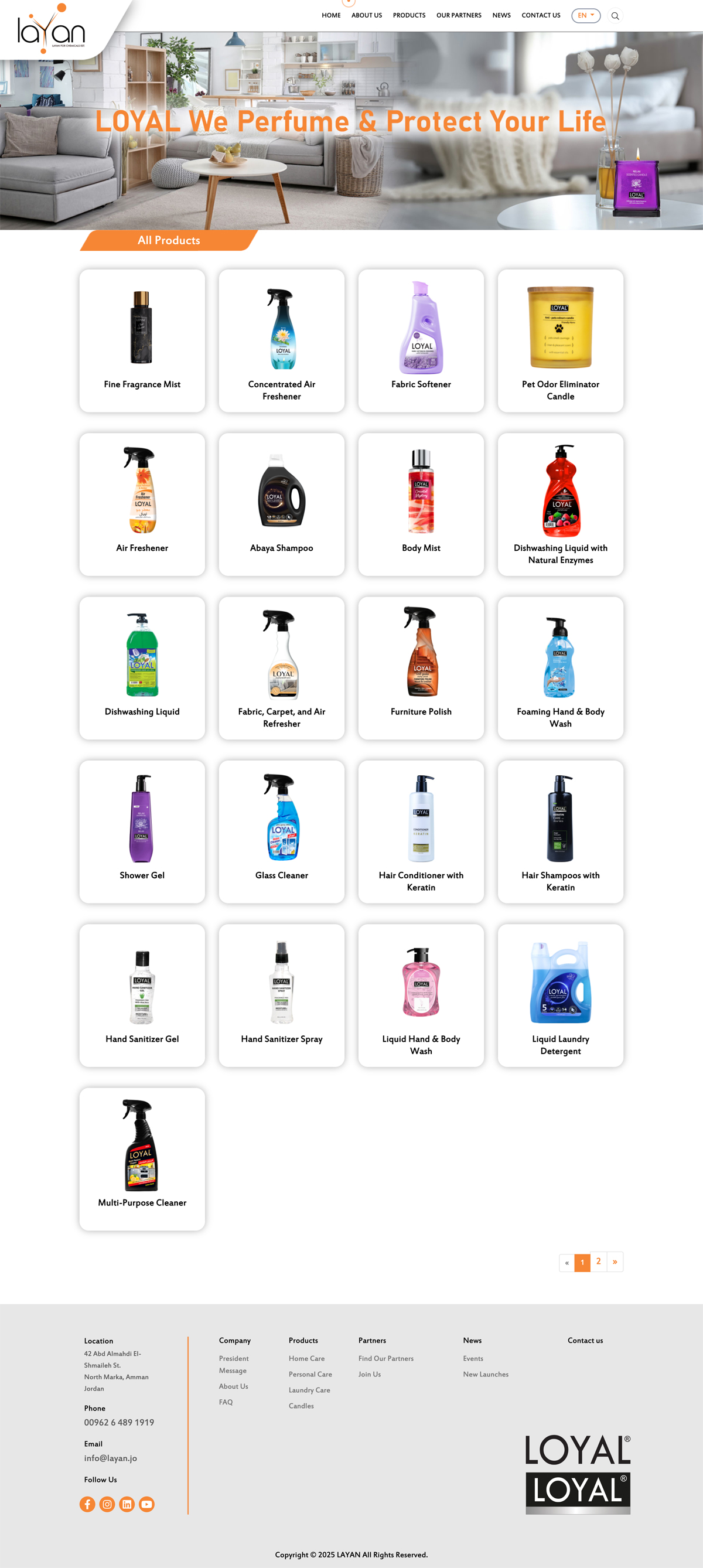Go to page 2 of products
703x1568 pixels.
(x=598, y=1262)
